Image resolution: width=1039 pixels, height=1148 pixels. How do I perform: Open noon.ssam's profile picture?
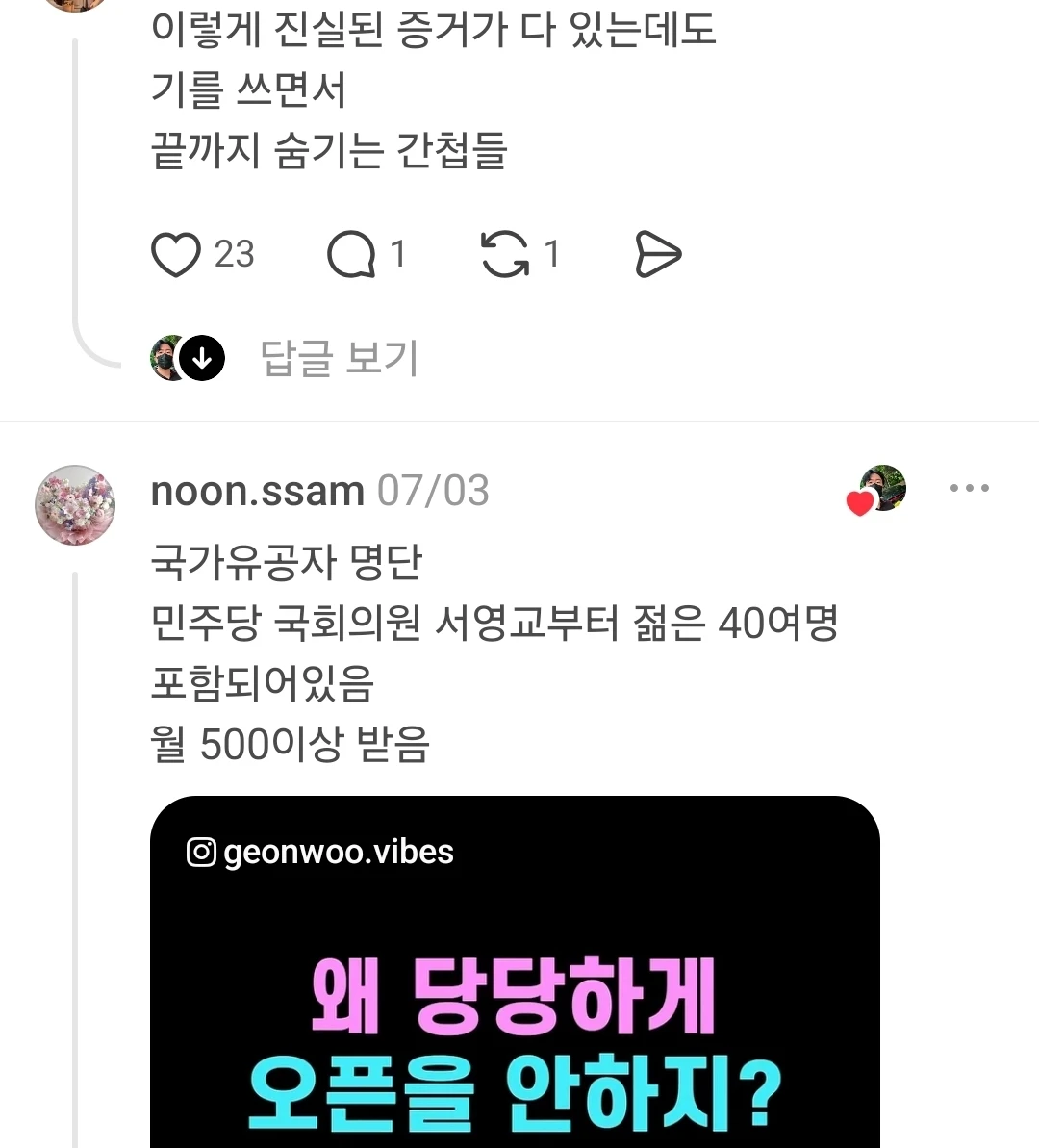pos(75,504)
